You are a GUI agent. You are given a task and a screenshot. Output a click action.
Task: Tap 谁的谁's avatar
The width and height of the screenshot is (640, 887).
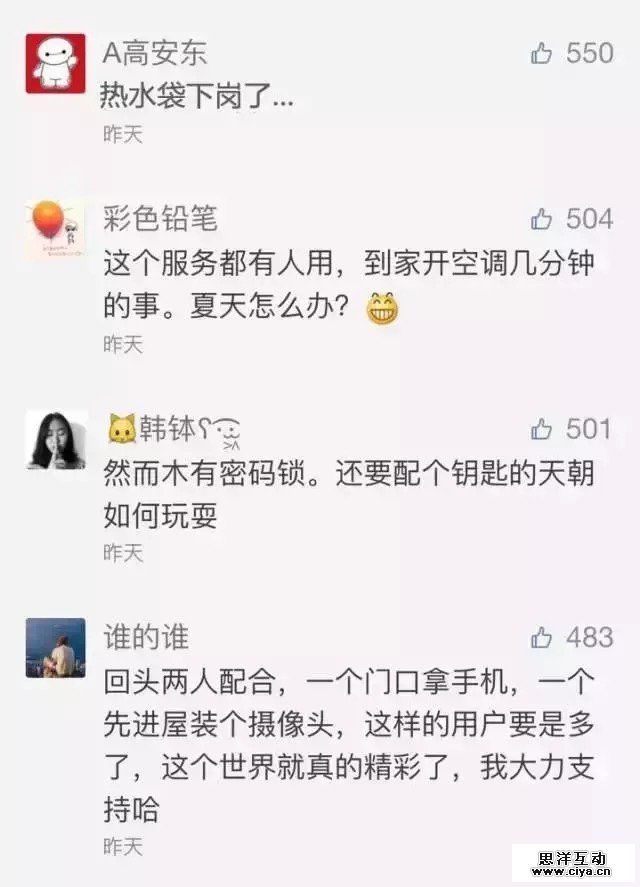coord(55,647)
